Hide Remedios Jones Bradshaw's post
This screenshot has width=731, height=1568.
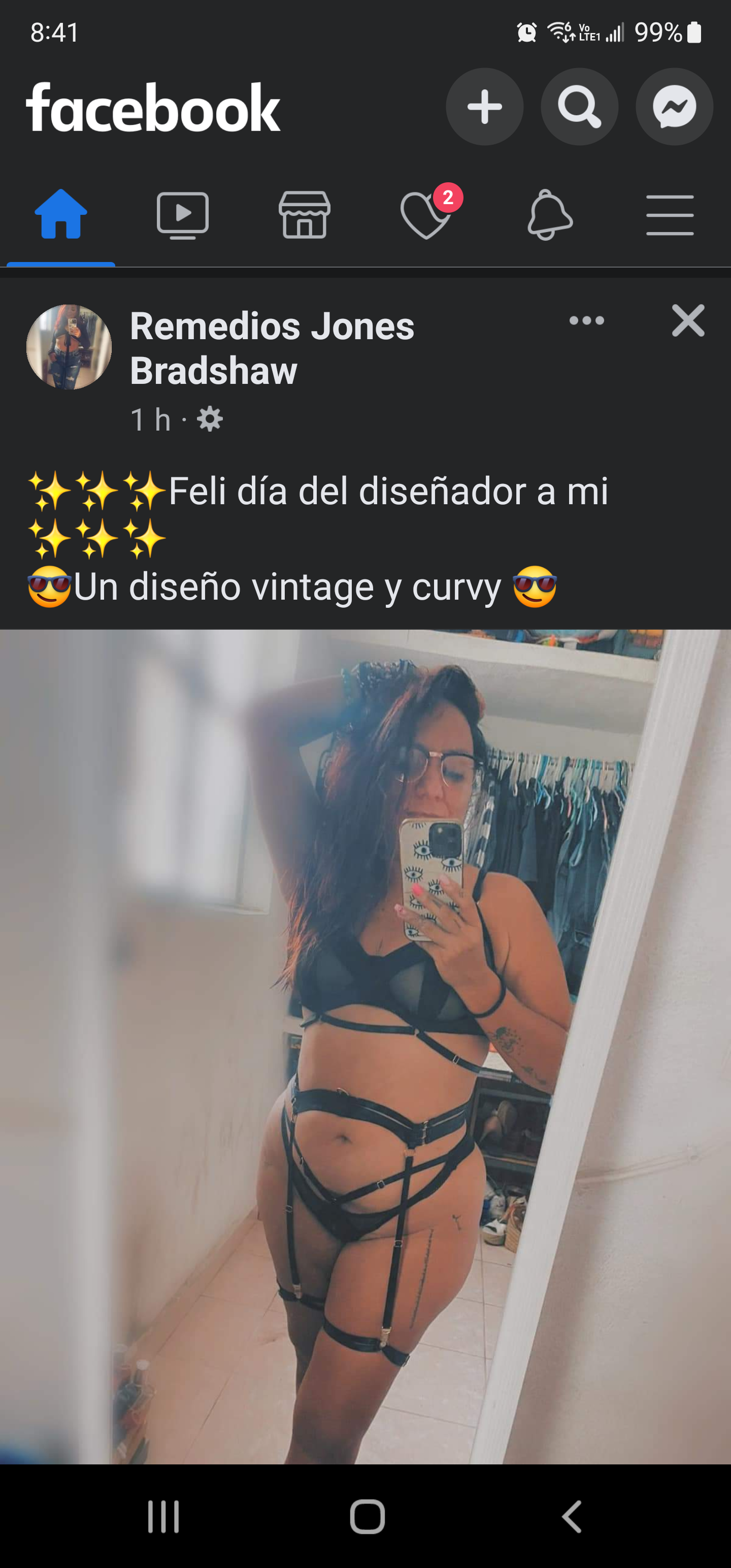(688, 321)
